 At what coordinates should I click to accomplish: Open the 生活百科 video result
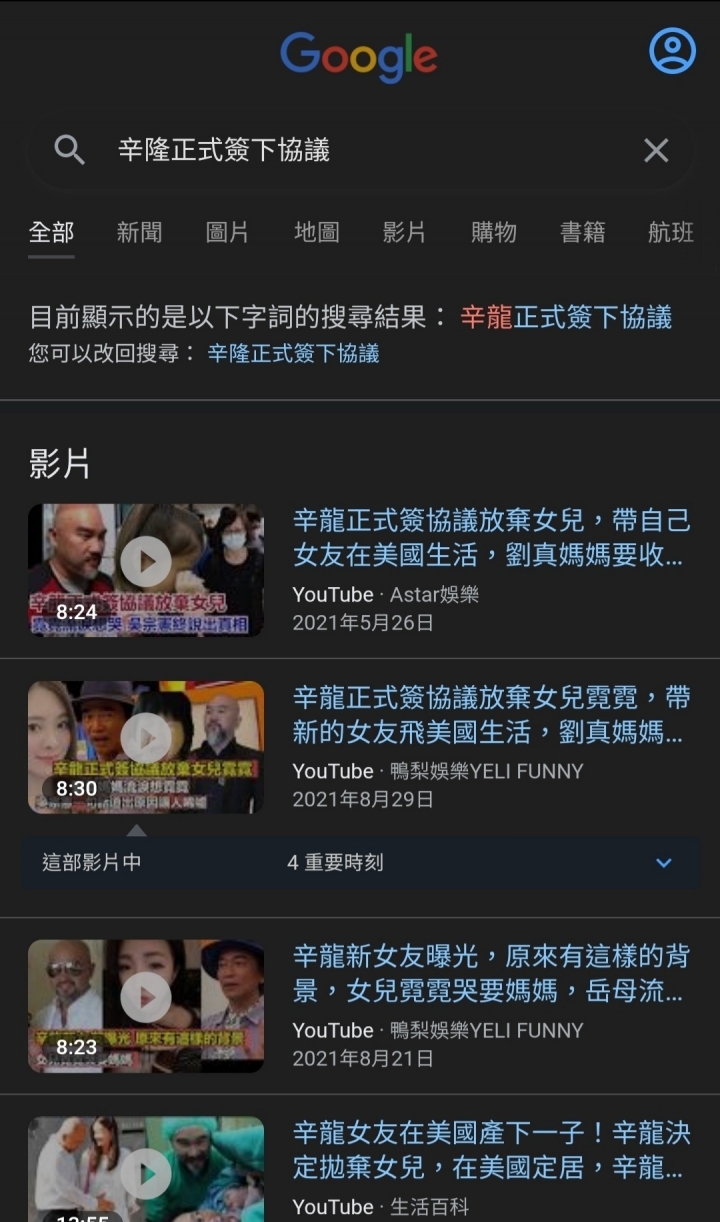coord(490,1150)
